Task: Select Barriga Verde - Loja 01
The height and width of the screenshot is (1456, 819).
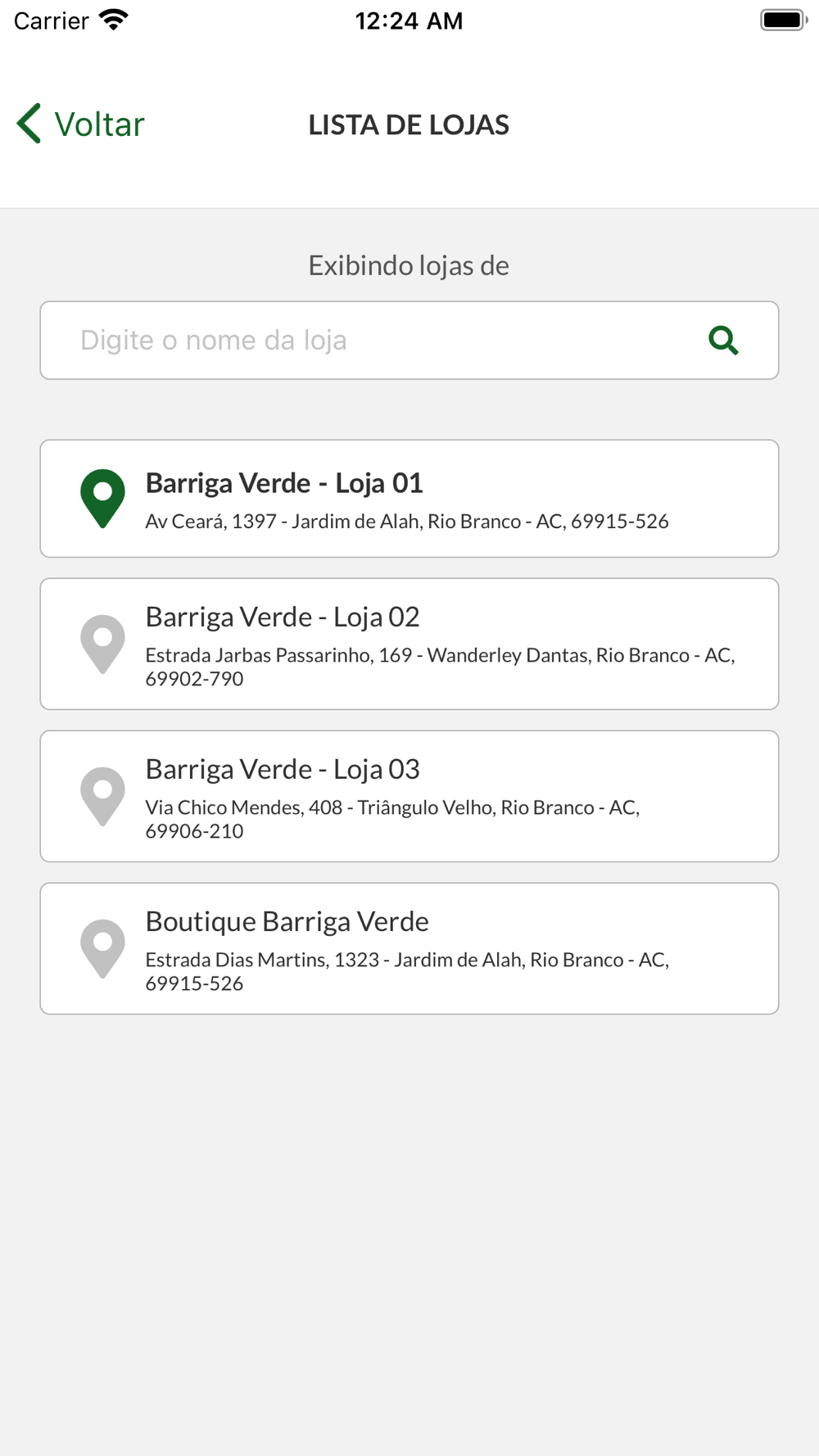Action: pos(409,499)
